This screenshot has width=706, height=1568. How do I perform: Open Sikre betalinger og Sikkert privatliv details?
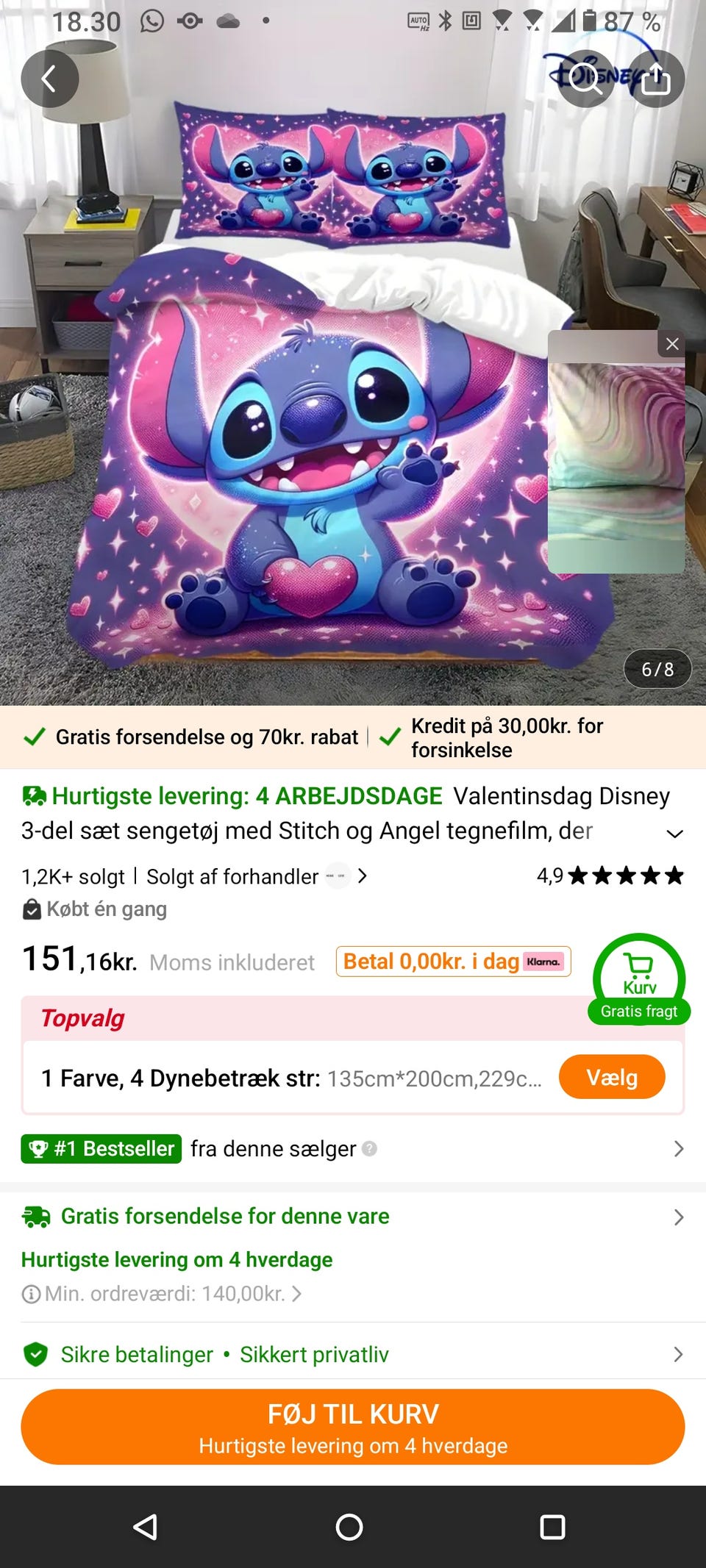click(677, 1354)
